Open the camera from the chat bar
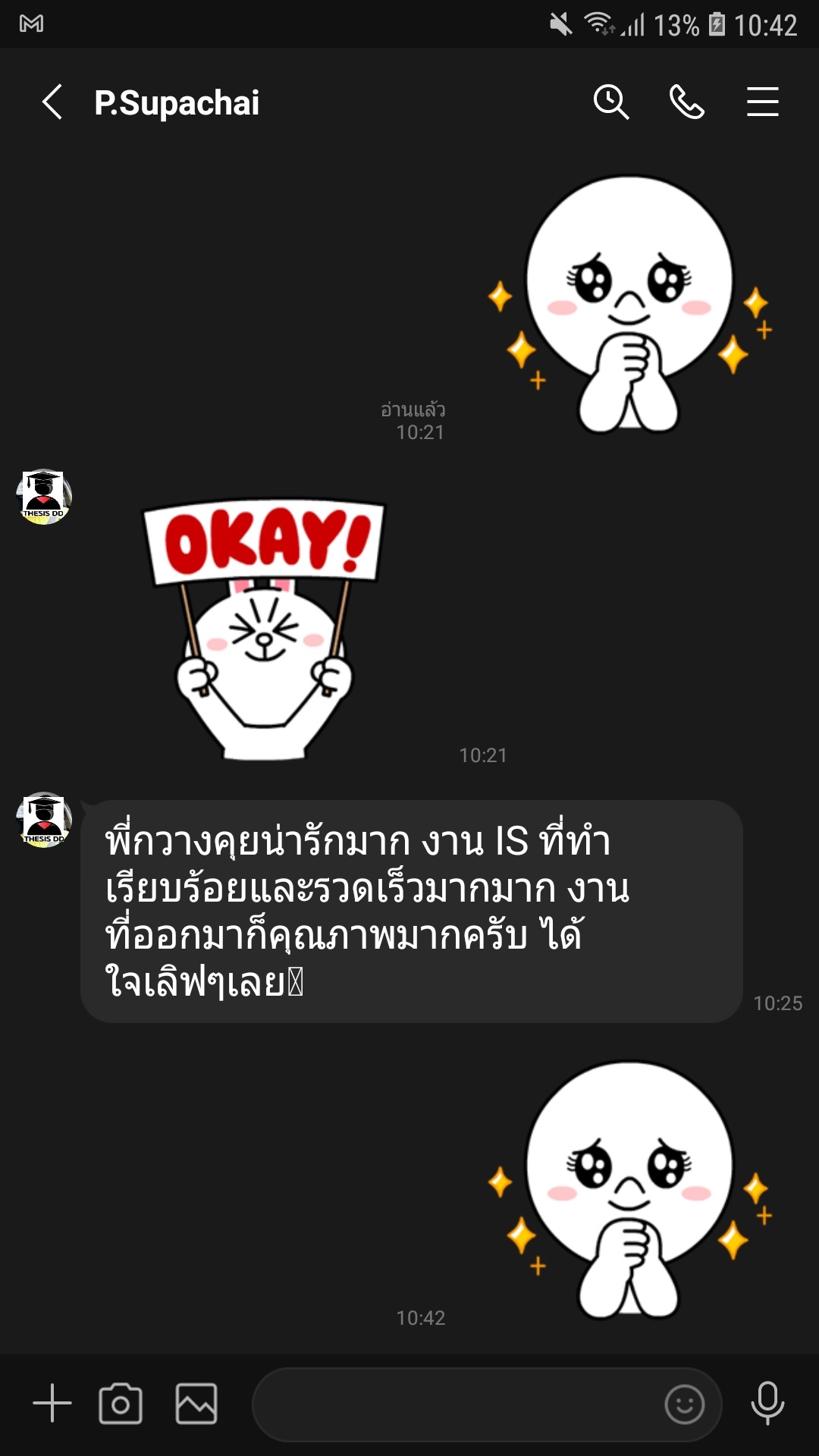This screenshot has width=819, height=1456. click(121, 1404)
